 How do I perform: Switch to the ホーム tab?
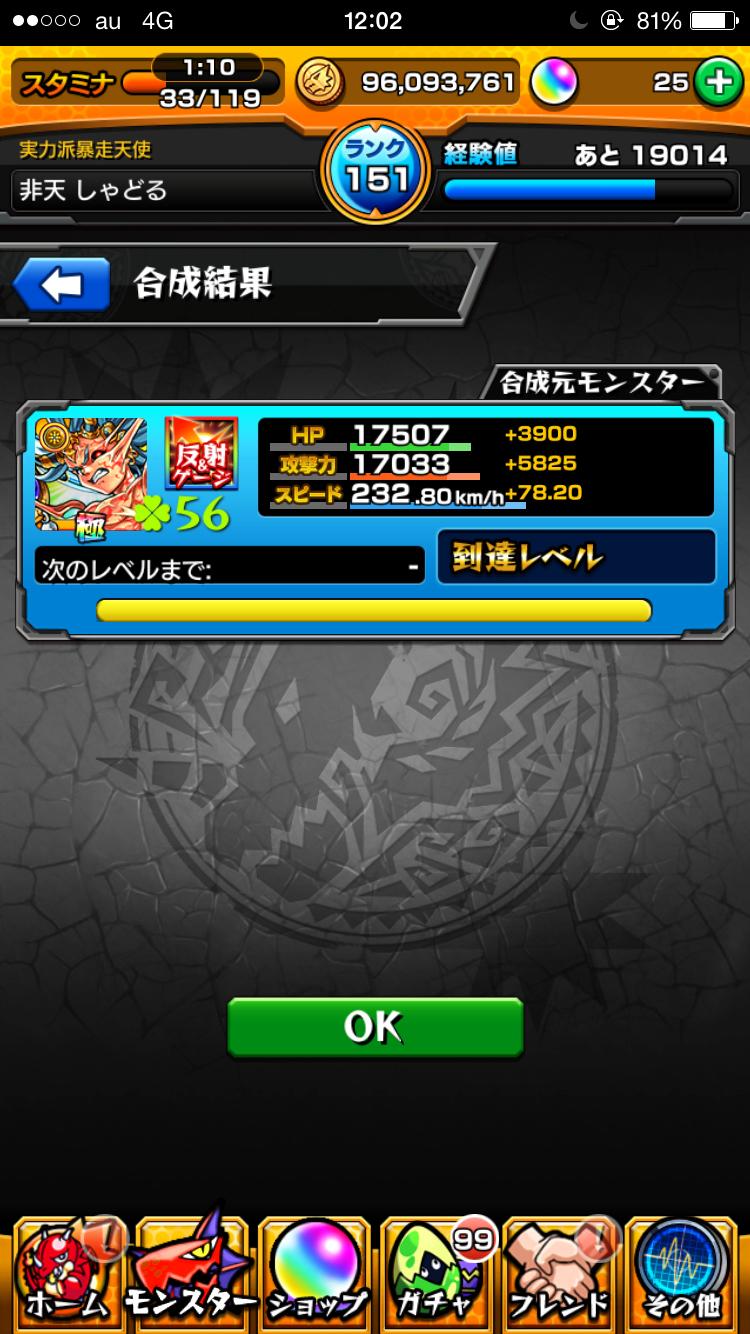(65, 1273)
